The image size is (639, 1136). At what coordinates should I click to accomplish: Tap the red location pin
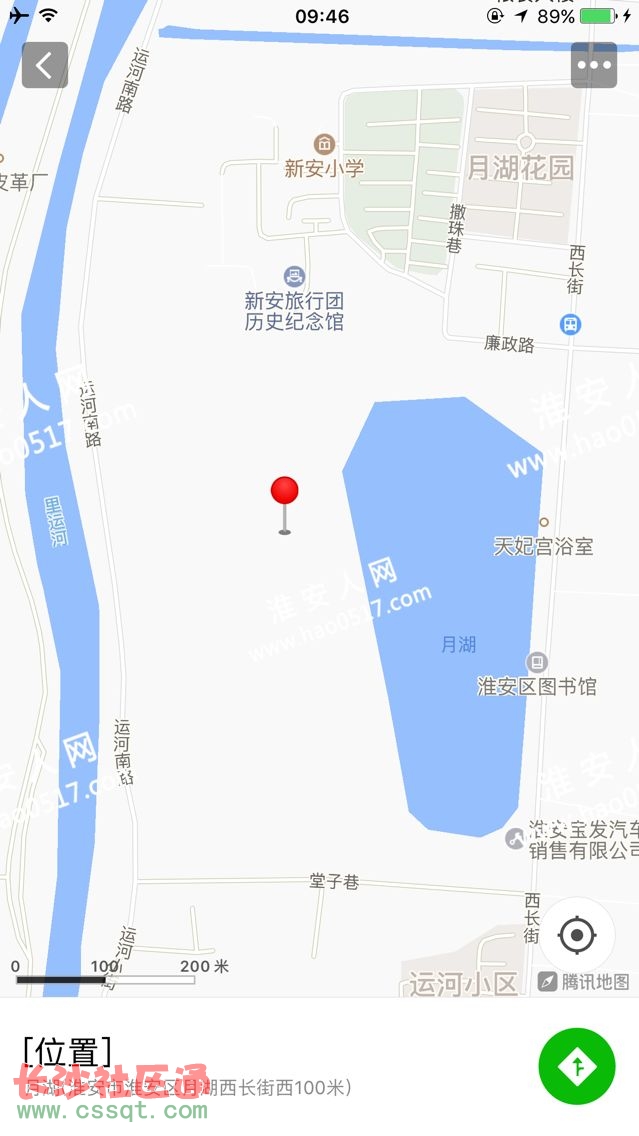pos(285,492)
